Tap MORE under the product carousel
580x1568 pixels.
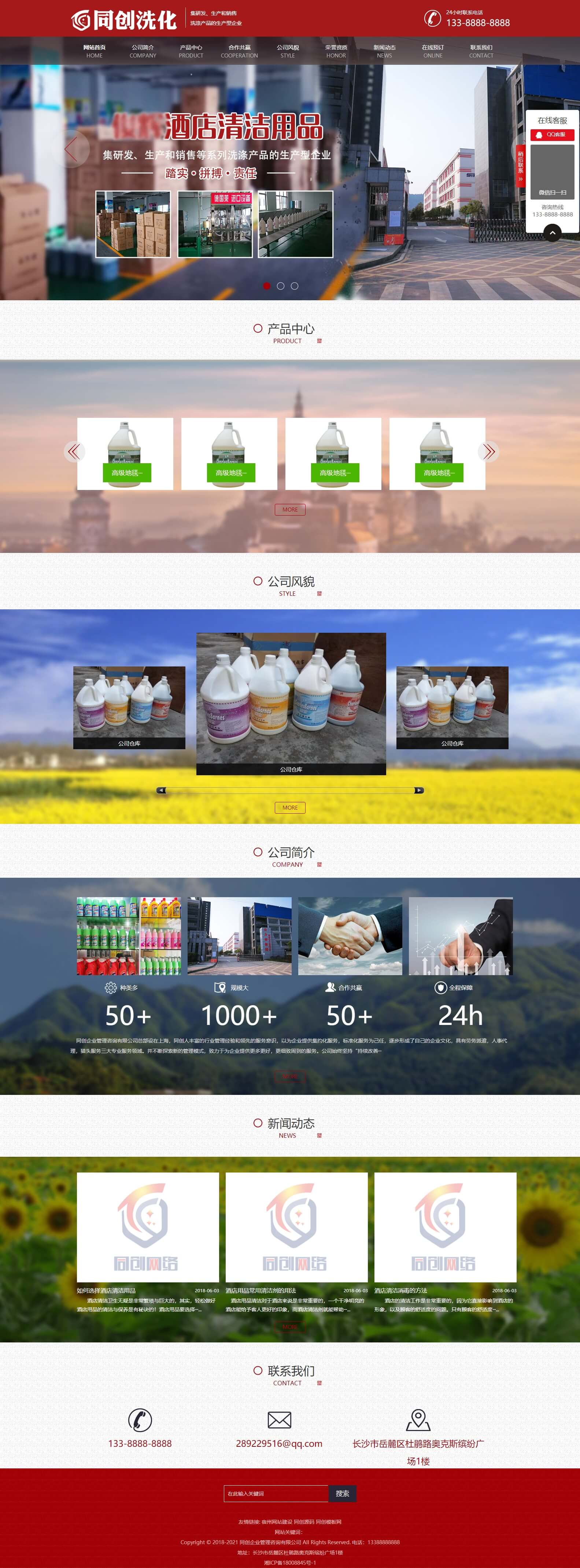point(290,509)
